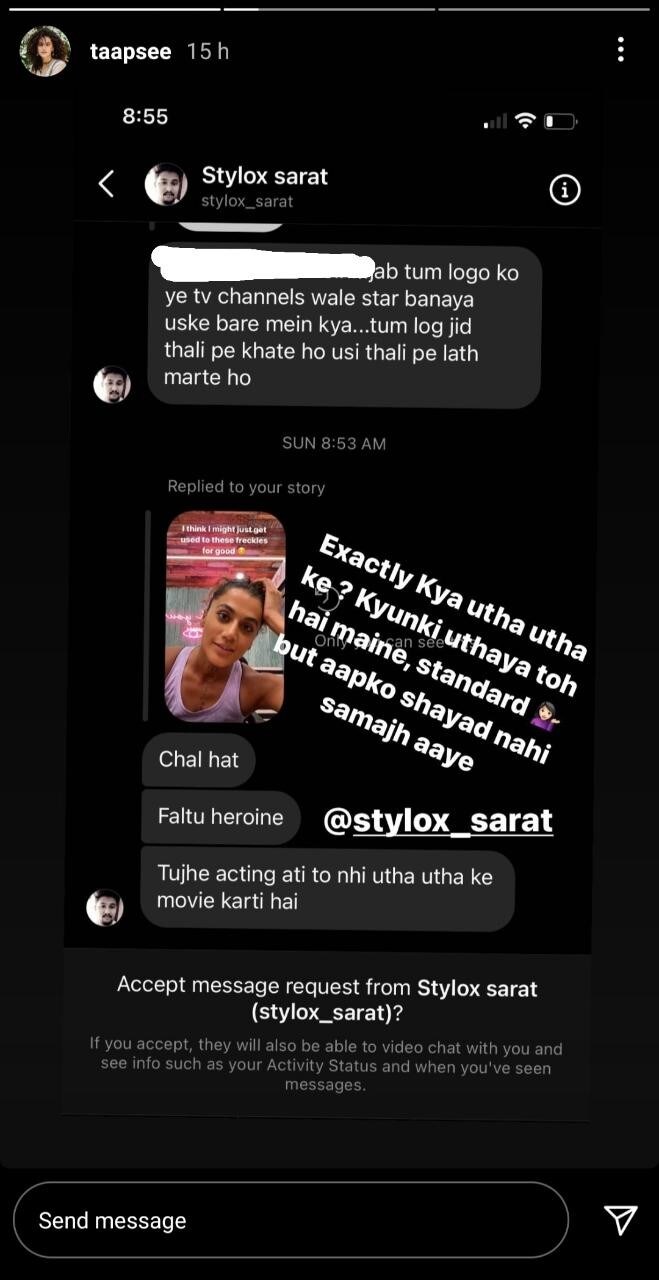Tap the taapsee username

tap(130, 51)
